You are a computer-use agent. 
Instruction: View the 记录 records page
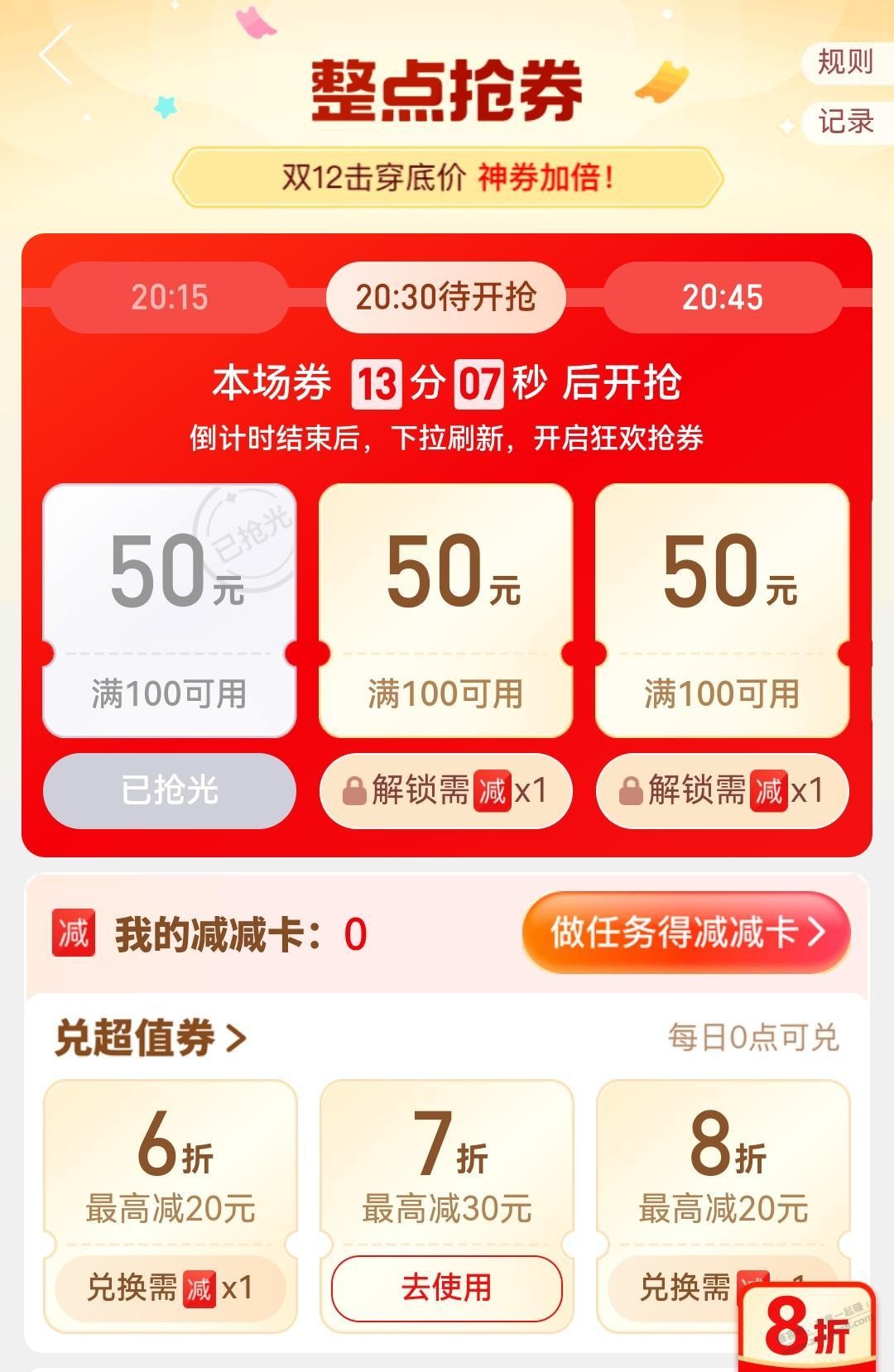(845, 122)
